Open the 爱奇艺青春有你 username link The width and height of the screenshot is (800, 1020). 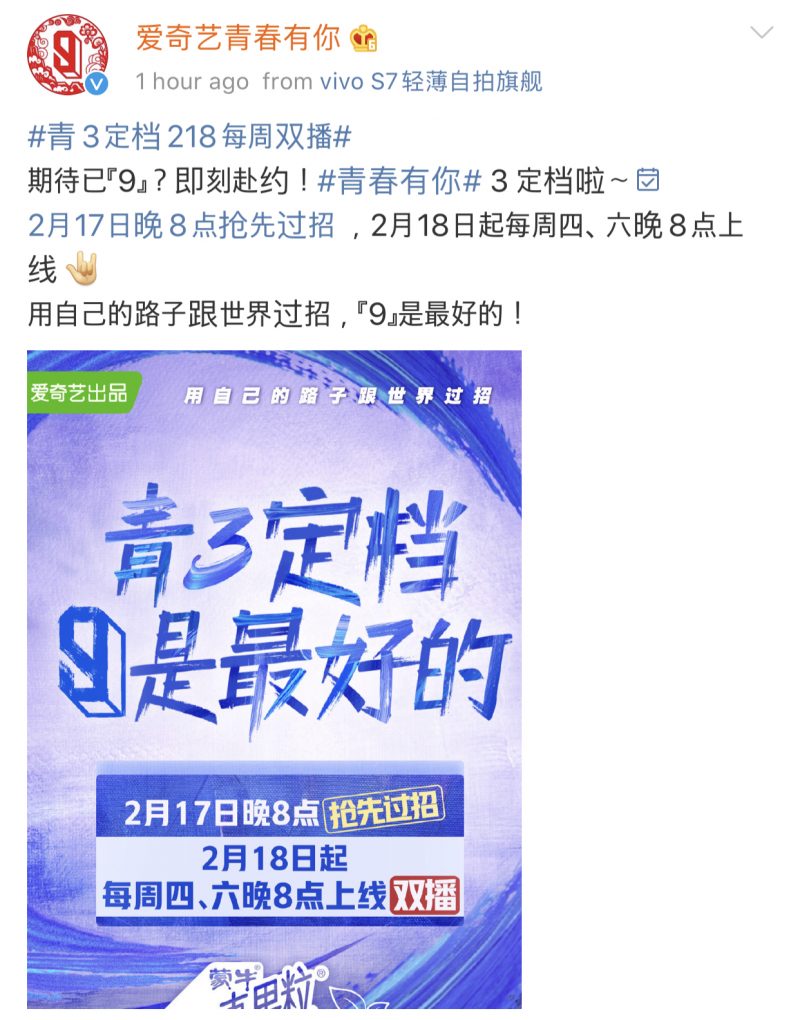tap(240, 38)
